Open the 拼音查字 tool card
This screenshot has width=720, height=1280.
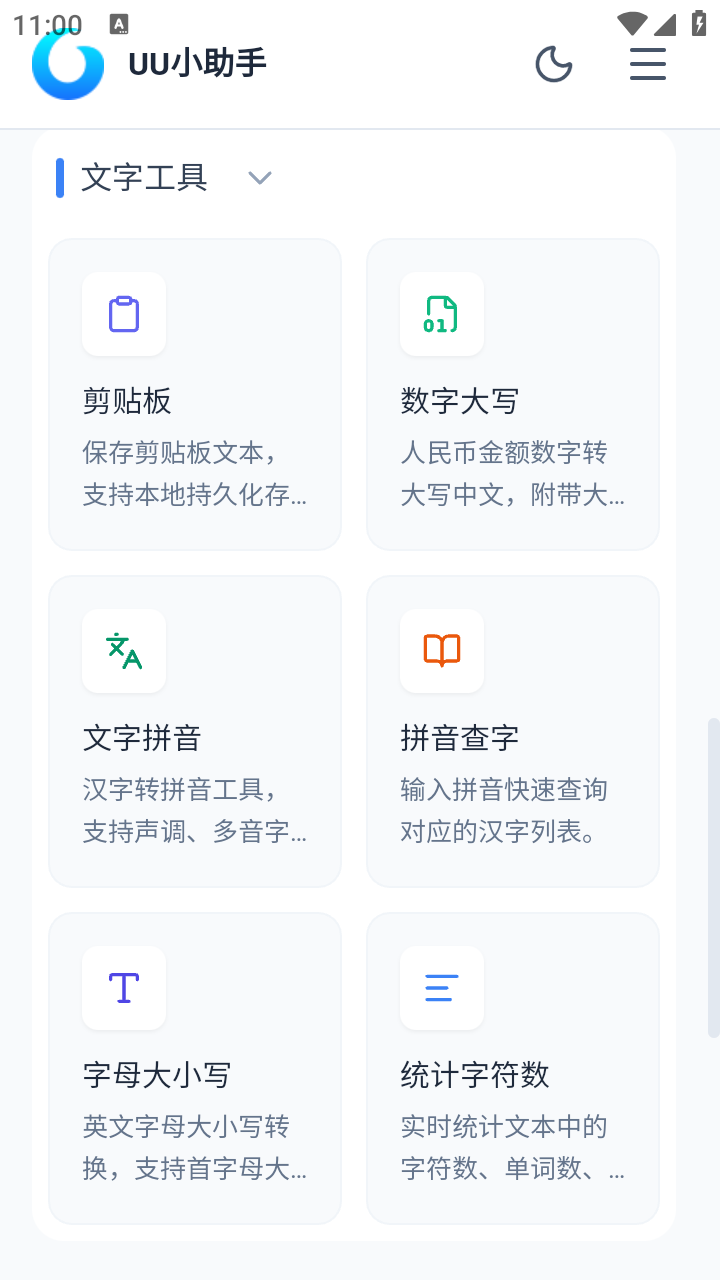pyautogui.click(x=512, y=730)
